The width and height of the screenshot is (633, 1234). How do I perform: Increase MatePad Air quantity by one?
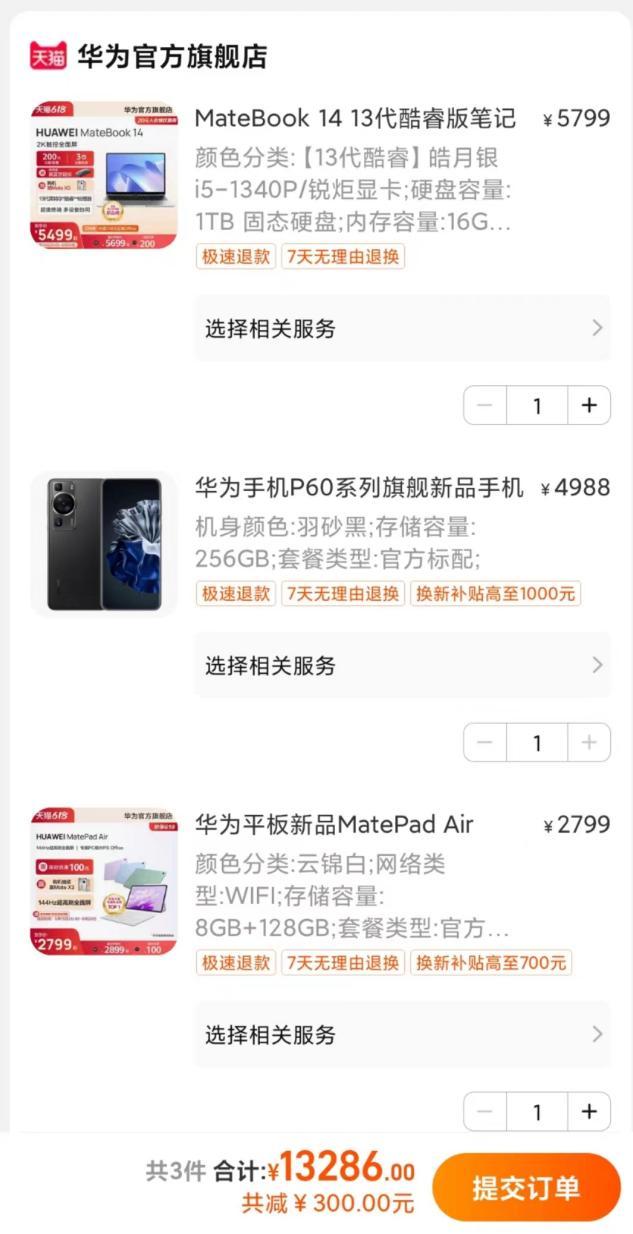(589, 1111)
